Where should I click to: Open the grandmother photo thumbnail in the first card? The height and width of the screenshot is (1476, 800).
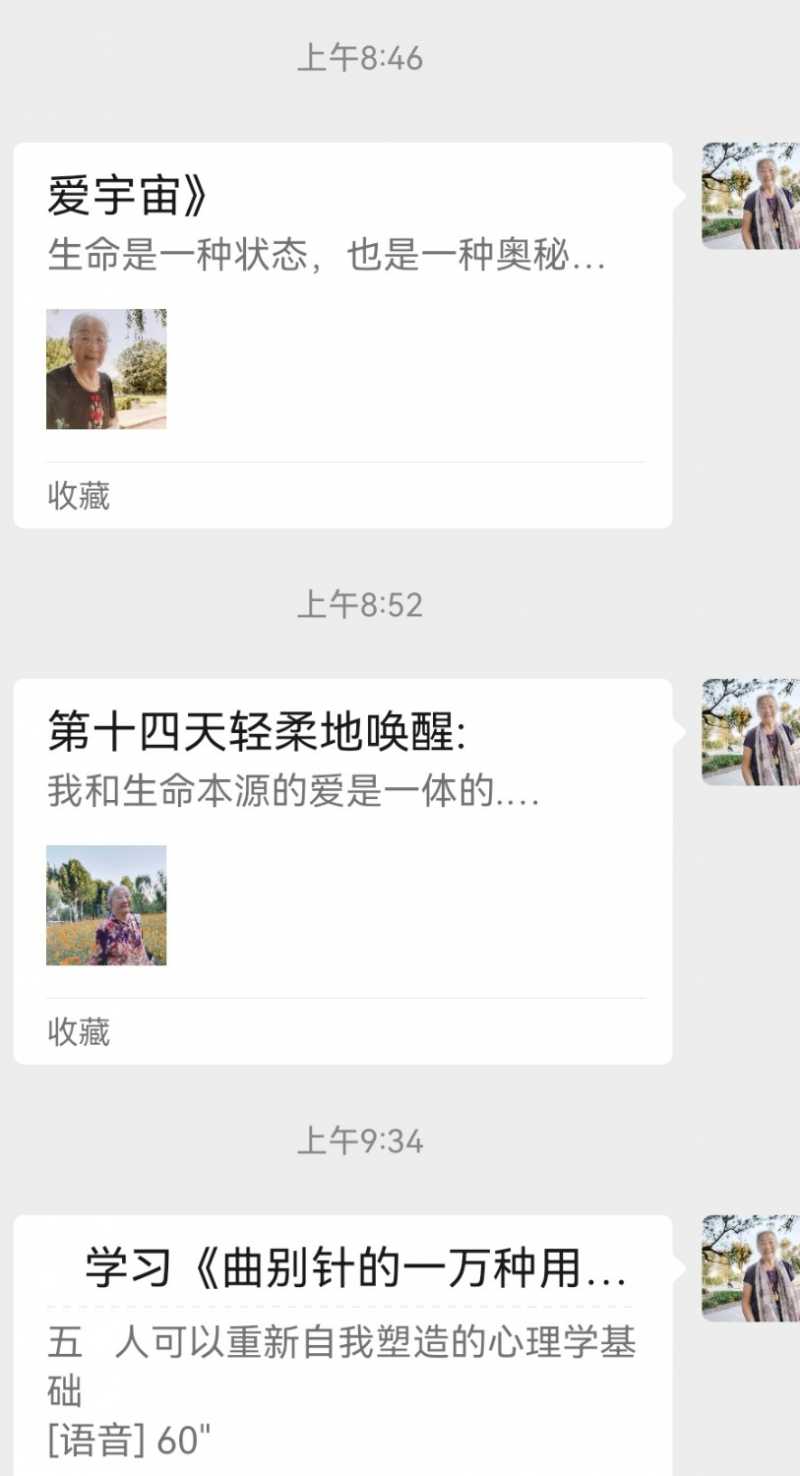coord(106,369)
